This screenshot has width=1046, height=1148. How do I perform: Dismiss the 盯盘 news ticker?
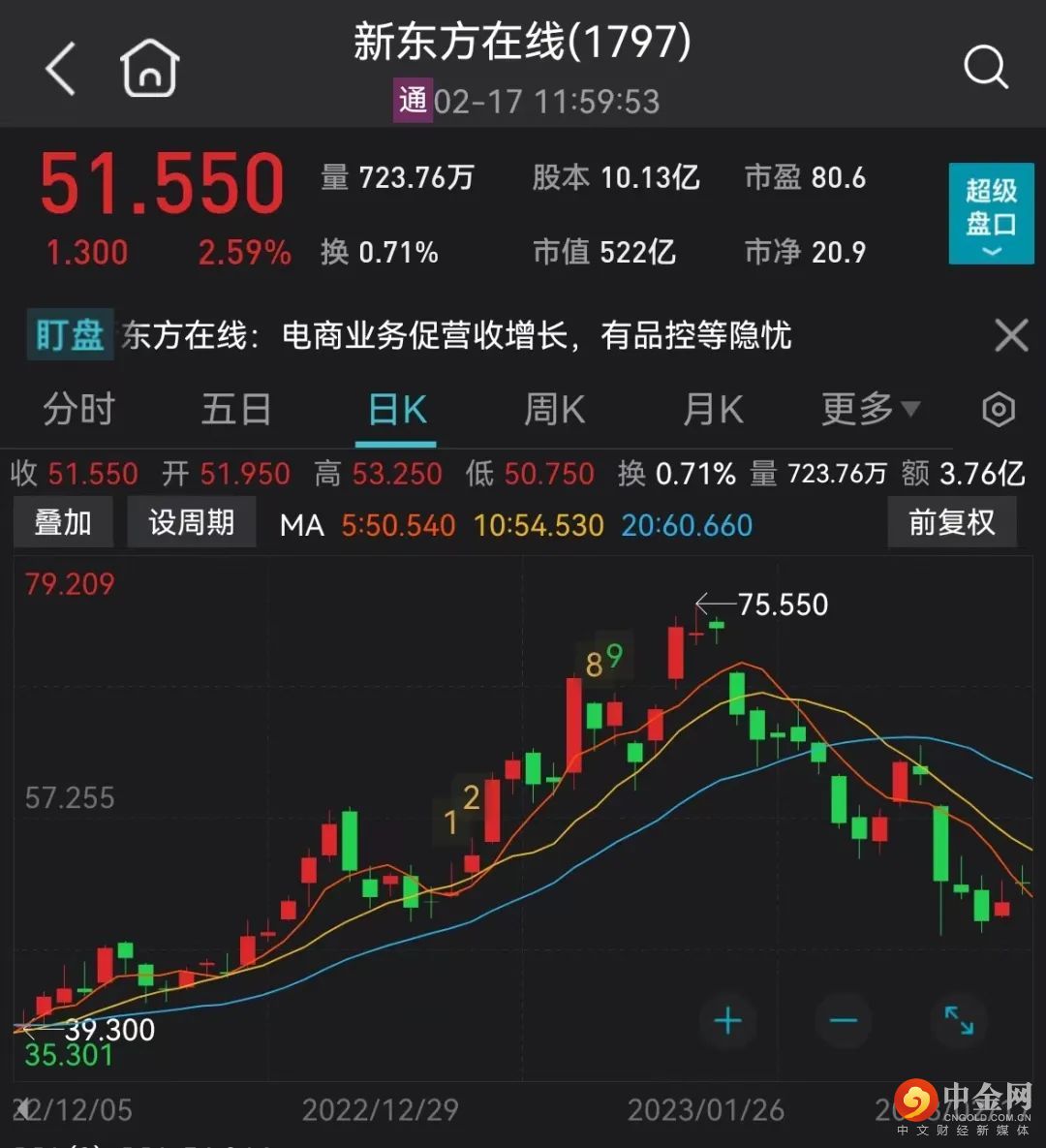[x=1011, y=336]
